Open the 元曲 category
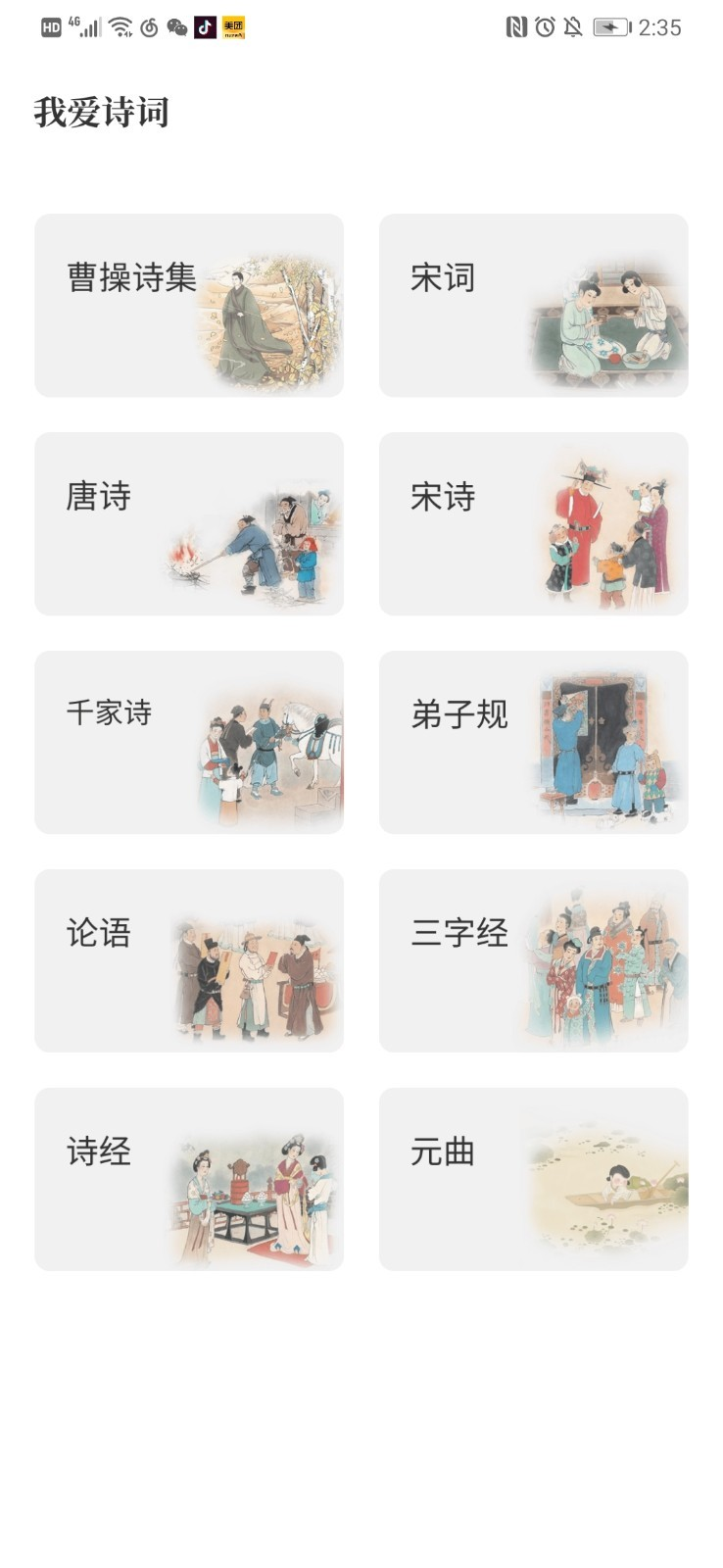The width and height of the screenshot is (723, 1568). [x=533, y=1180]
